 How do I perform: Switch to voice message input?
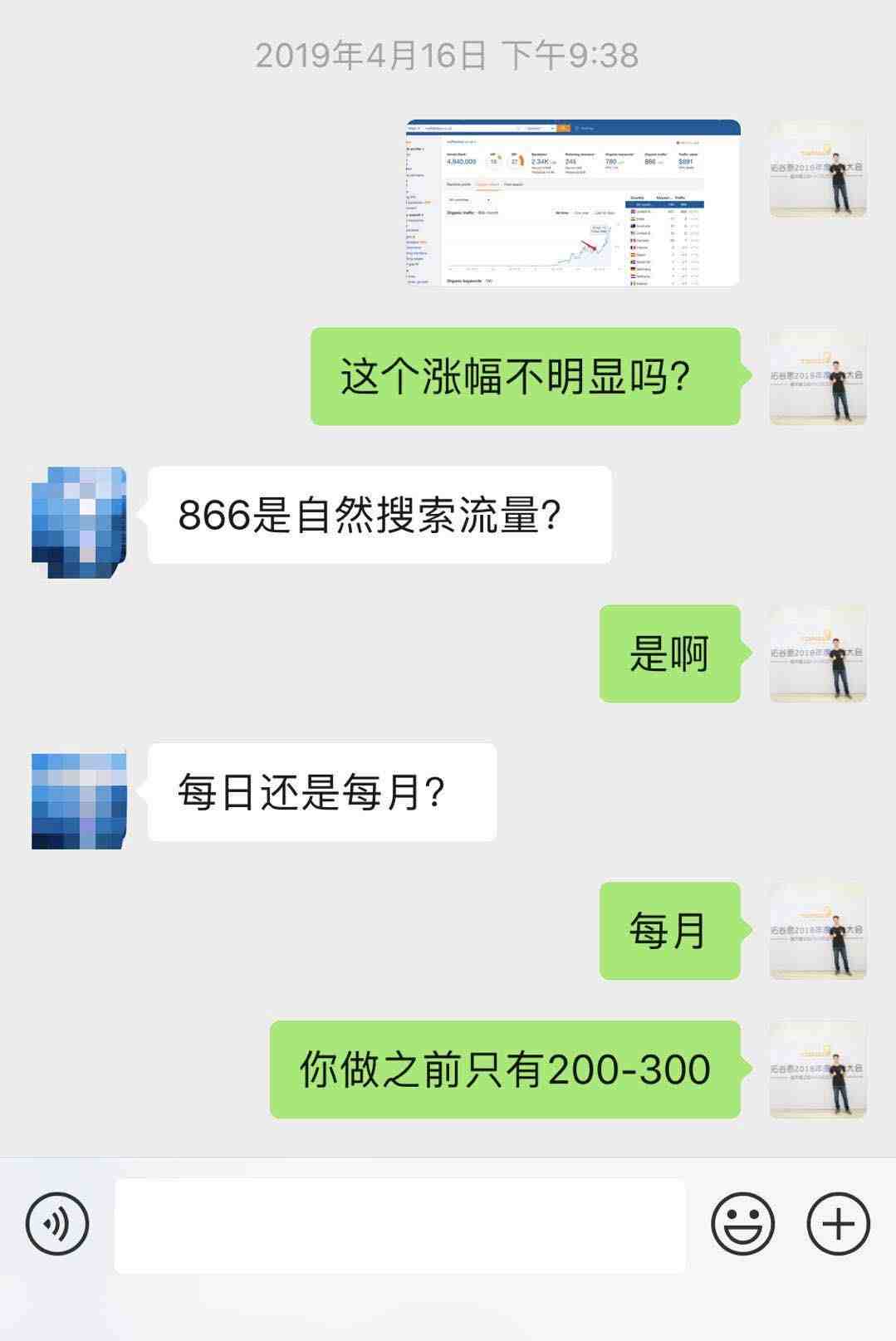(57, 1223)
